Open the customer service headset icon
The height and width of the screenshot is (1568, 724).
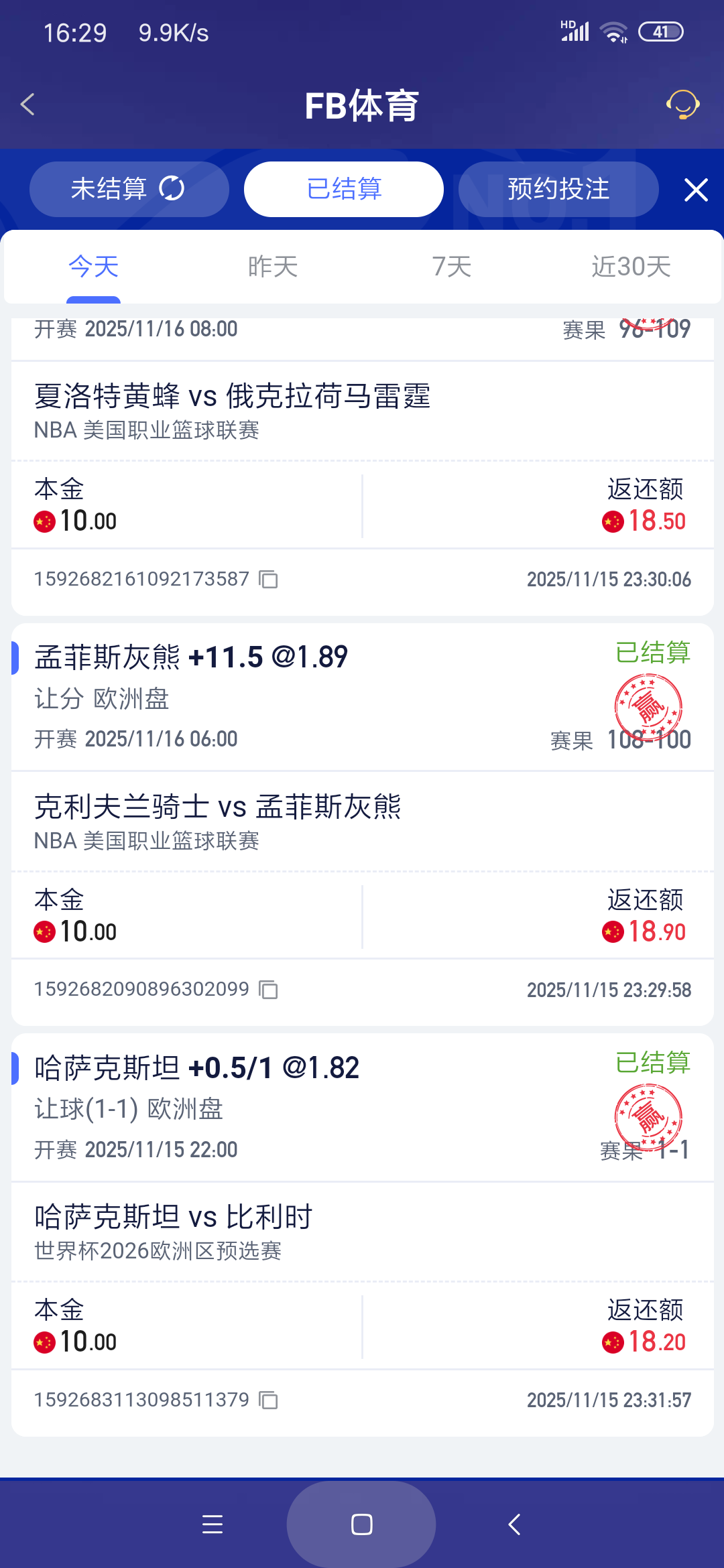click(682, 105)
